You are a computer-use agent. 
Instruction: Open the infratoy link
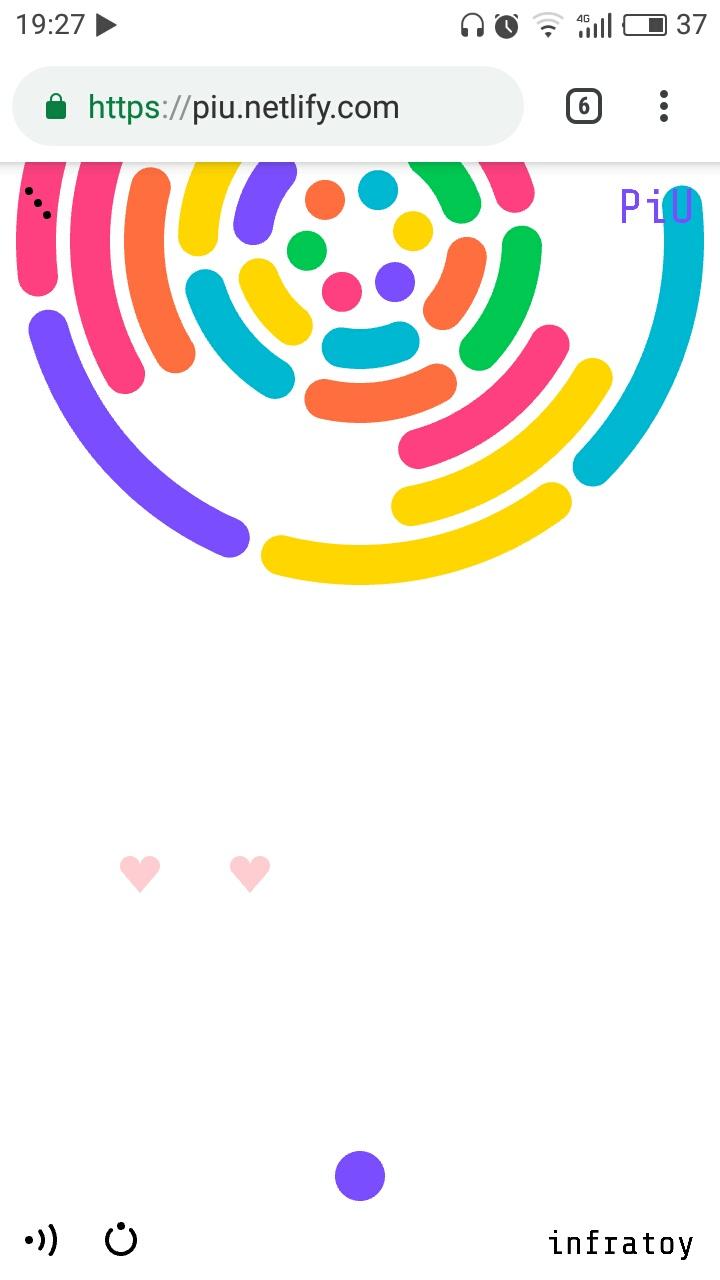(x=621, y=1243)
